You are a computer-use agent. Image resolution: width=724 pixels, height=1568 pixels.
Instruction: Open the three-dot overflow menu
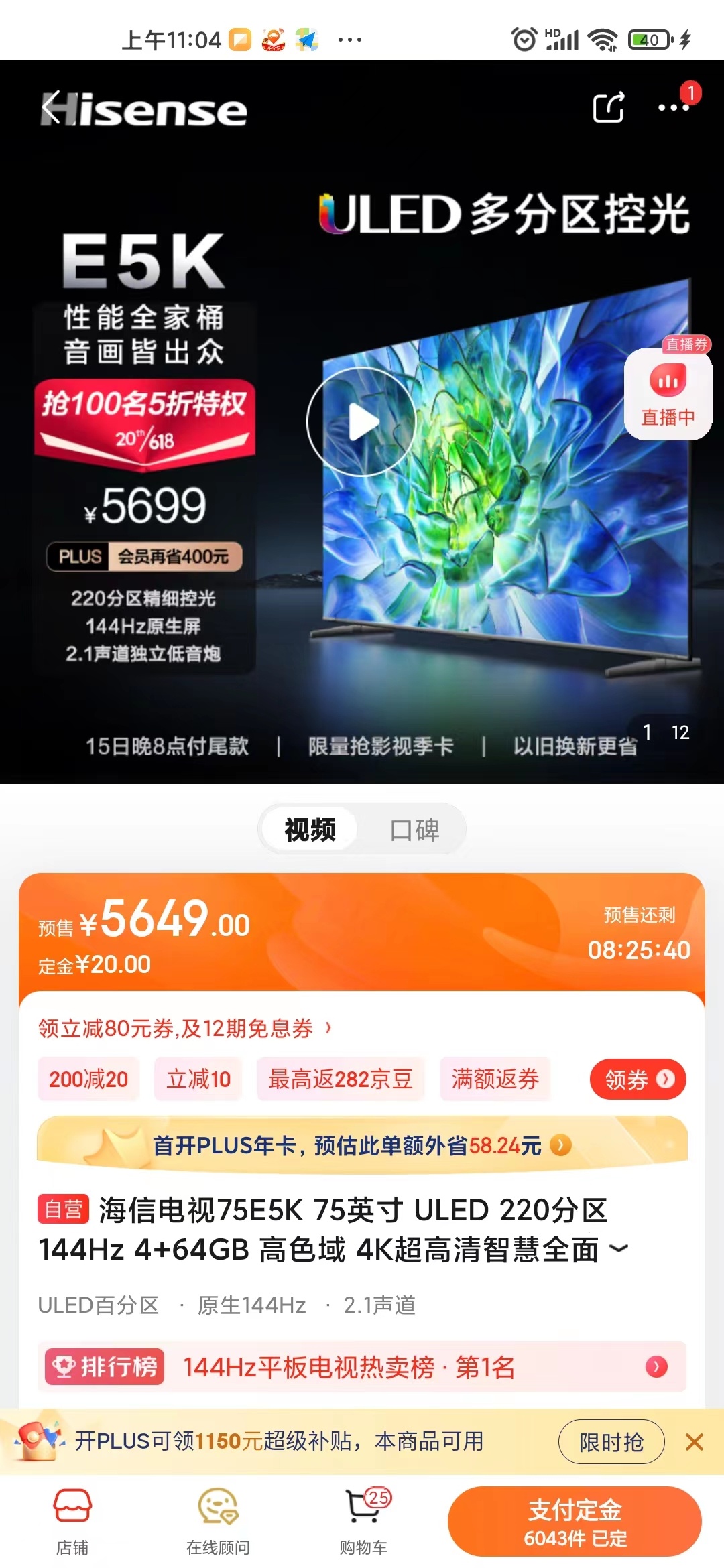pyautogui.click(x=673, y=108)
